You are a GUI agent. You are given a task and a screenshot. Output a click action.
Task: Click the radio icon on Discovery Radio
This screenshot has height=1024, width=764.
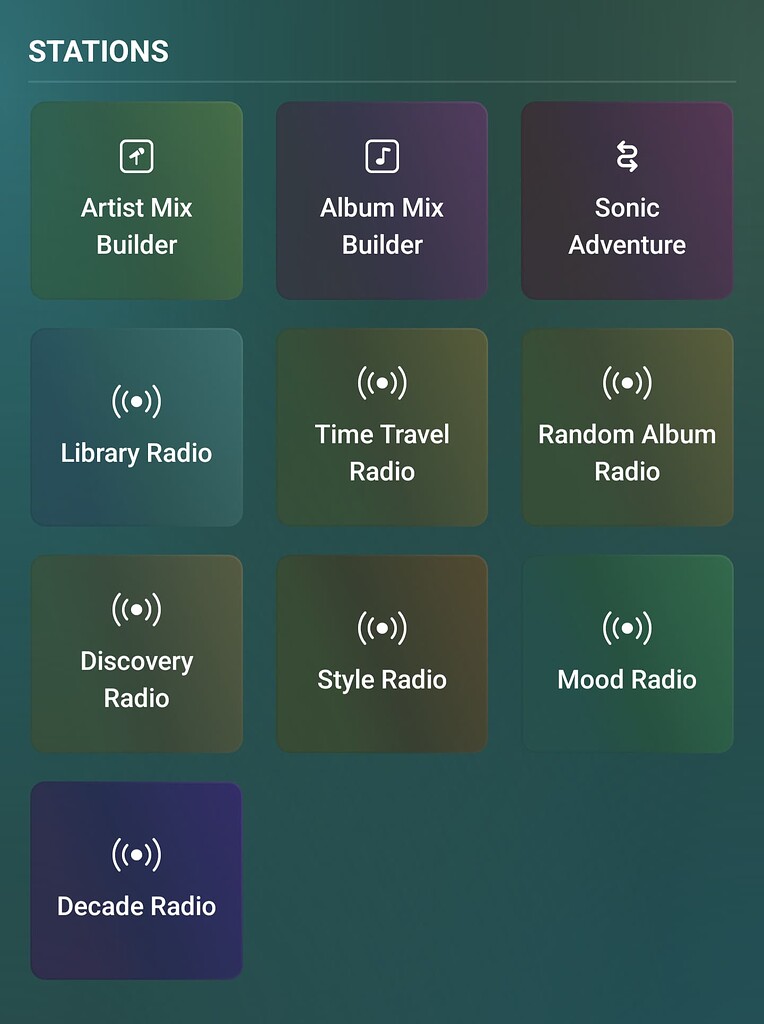136,608
